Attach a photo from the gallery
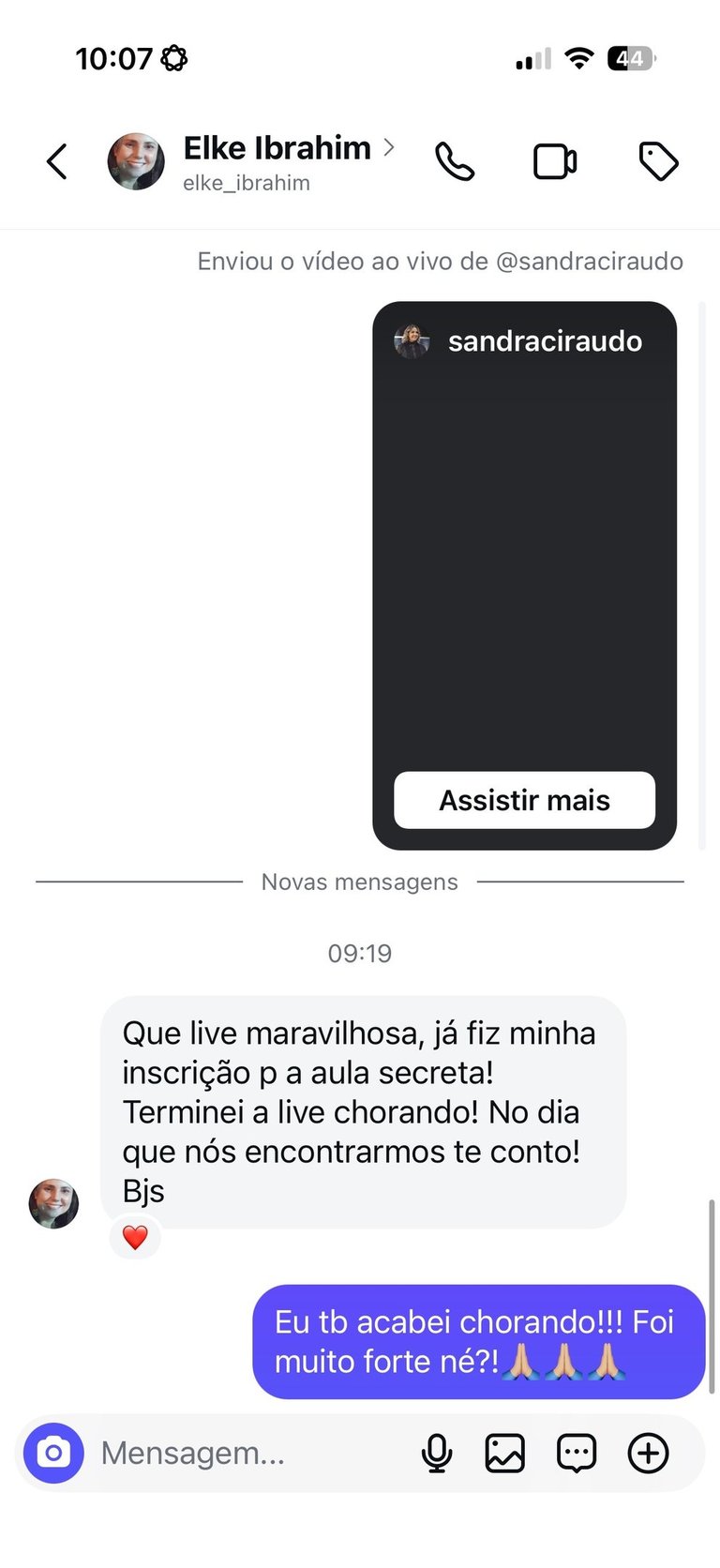Viewport: 720px width, 1568px height. point(504,1453)
